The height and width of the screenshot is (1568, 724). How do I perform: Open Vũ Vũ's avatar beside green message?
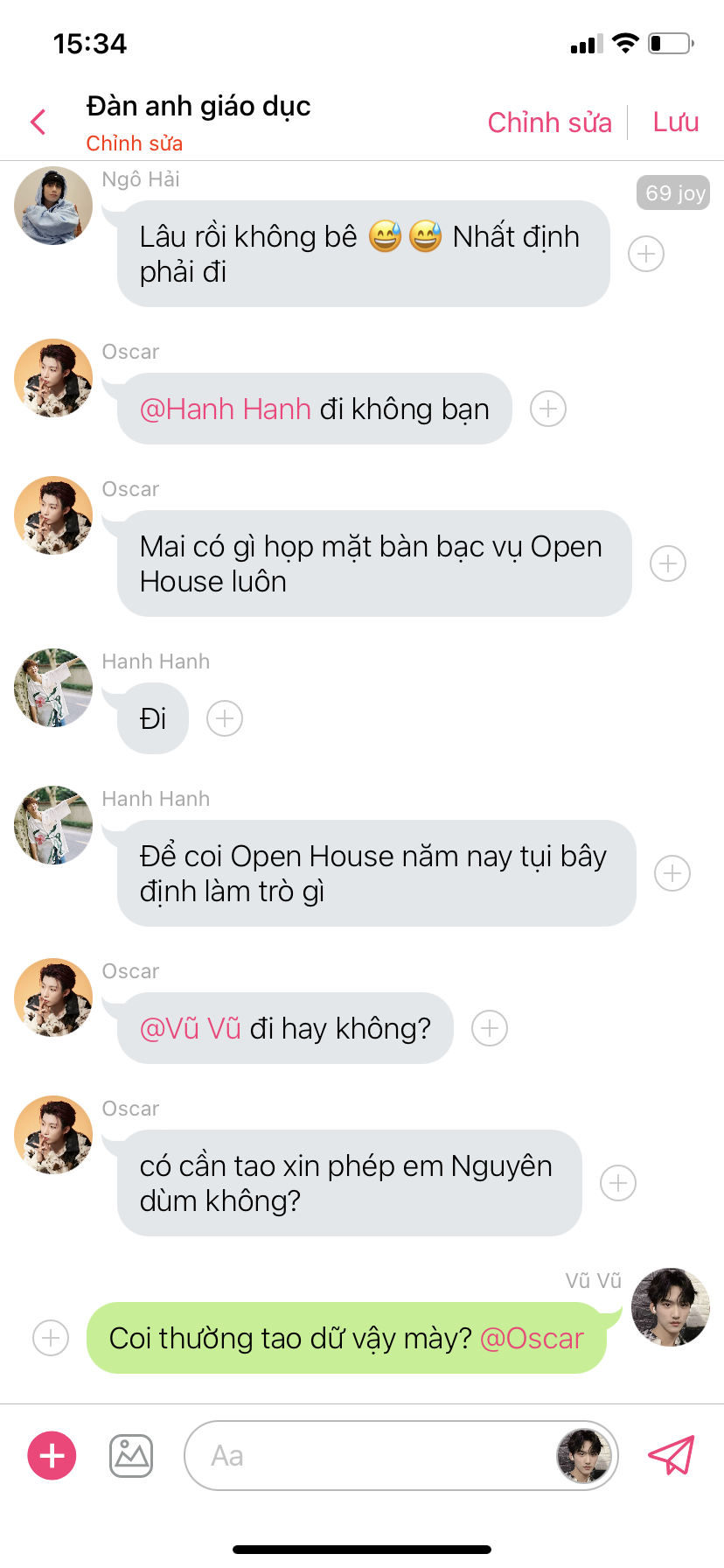click(671, 1306)
